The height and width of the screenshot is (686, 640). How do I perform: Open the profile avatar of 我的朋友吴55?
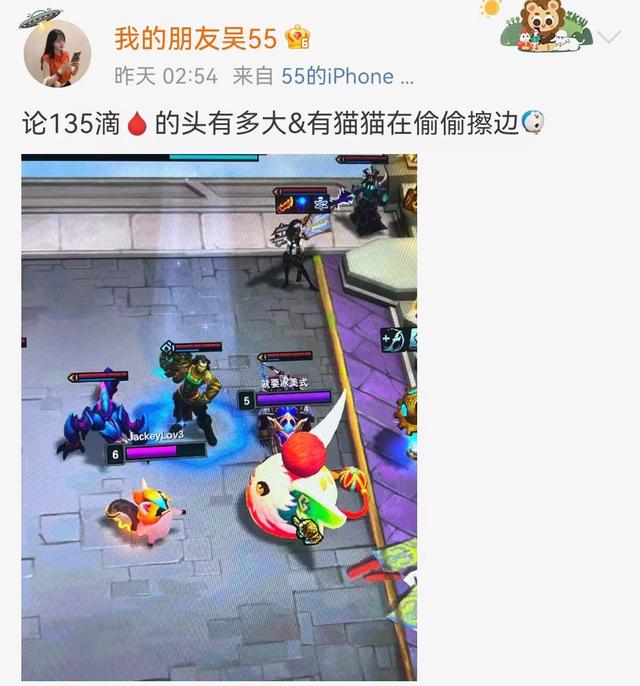click(57, 53)
